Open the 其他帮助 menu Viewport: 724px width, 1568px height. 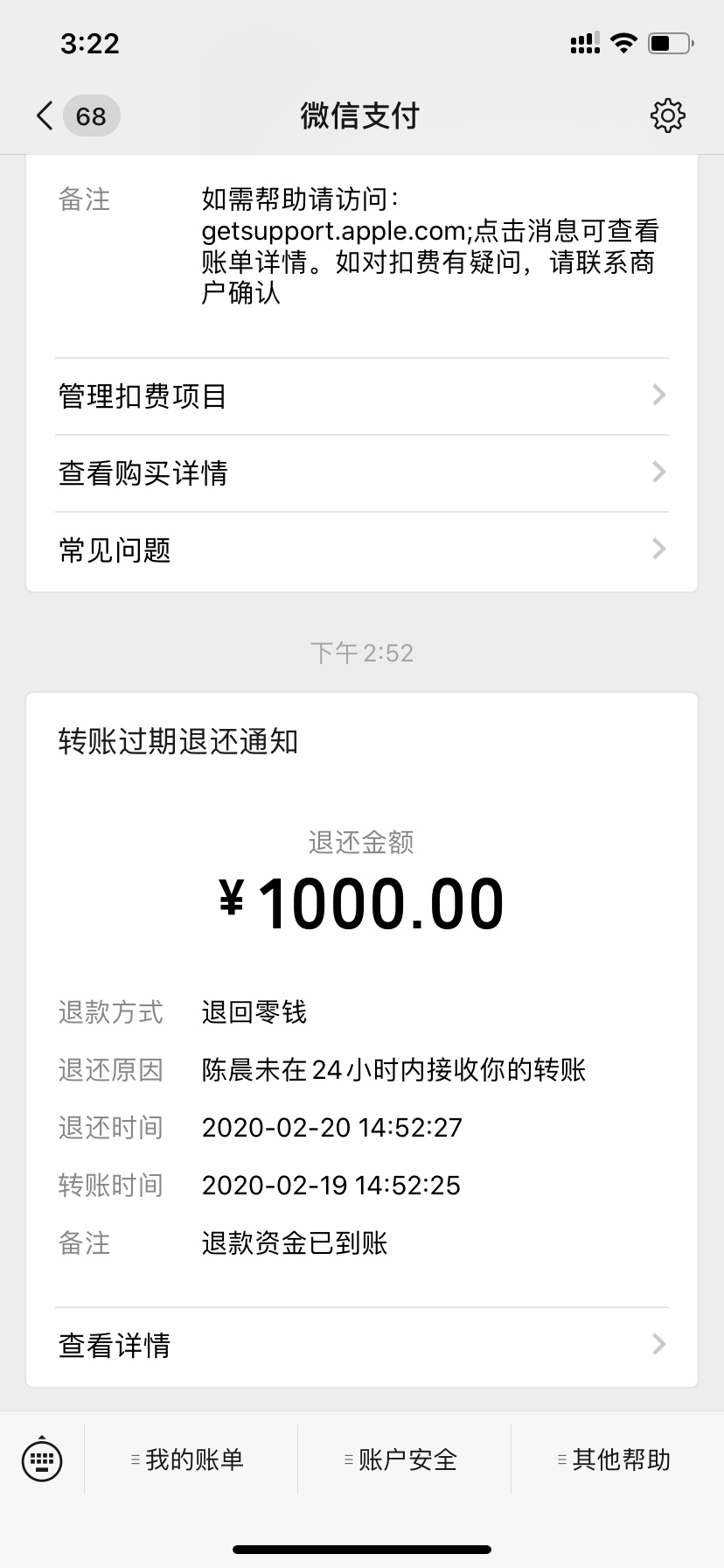click(617, 1459)
